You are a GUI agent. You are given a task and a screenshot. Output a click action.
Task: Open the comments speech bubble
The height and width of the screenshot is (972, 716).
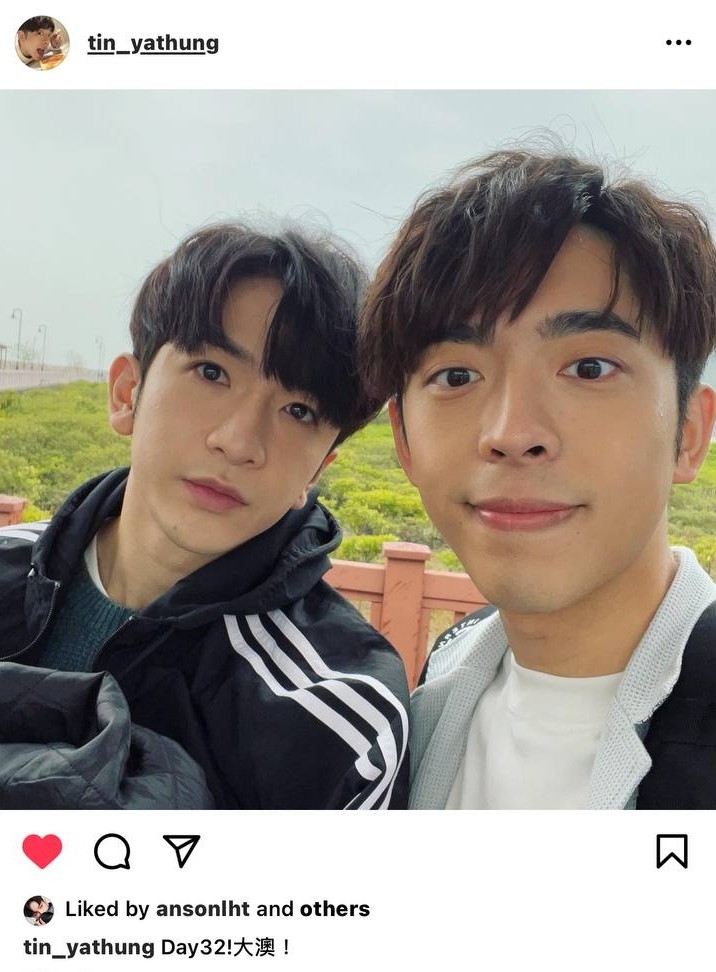point(112,851)
